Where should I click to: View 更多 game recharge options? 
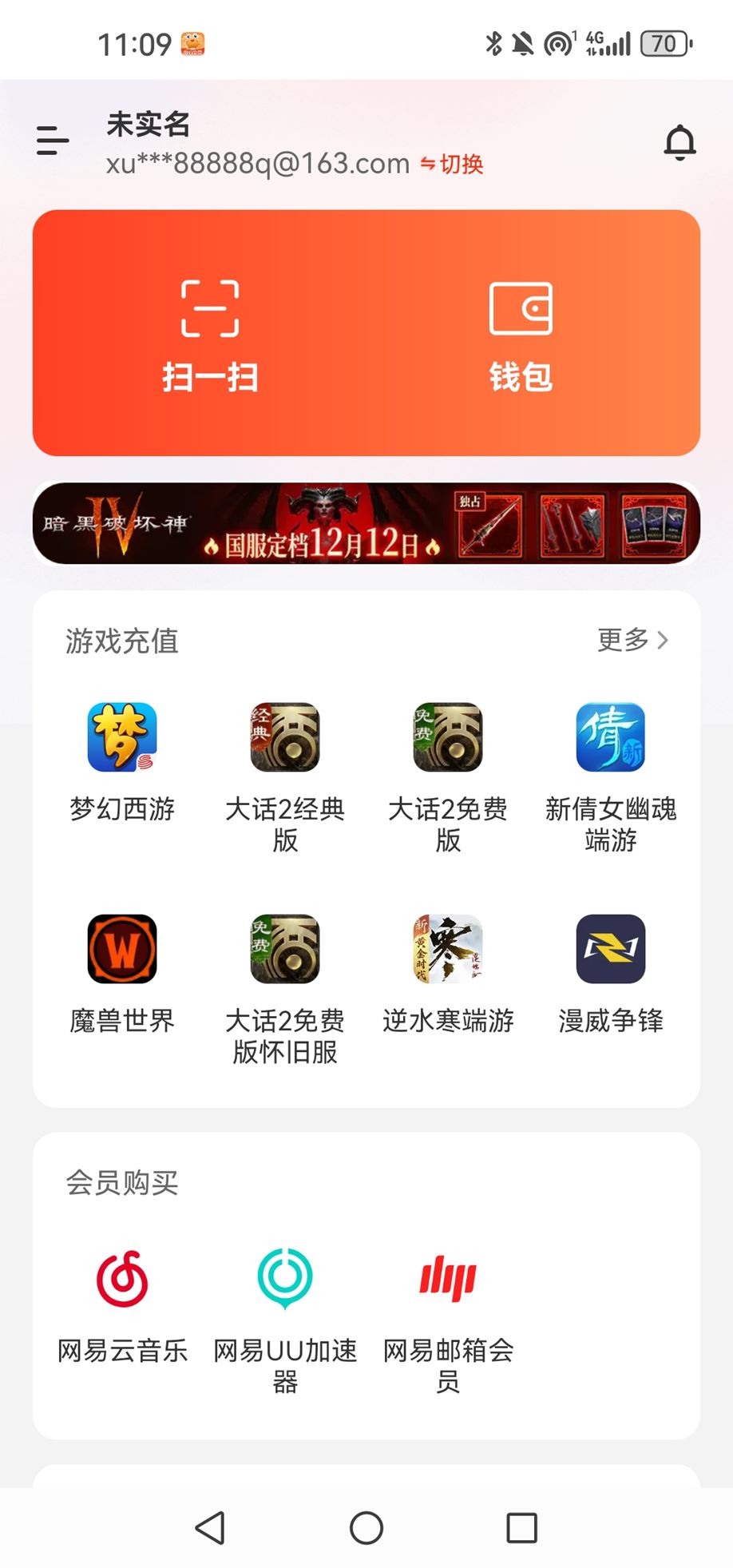[x=632, y=640]
